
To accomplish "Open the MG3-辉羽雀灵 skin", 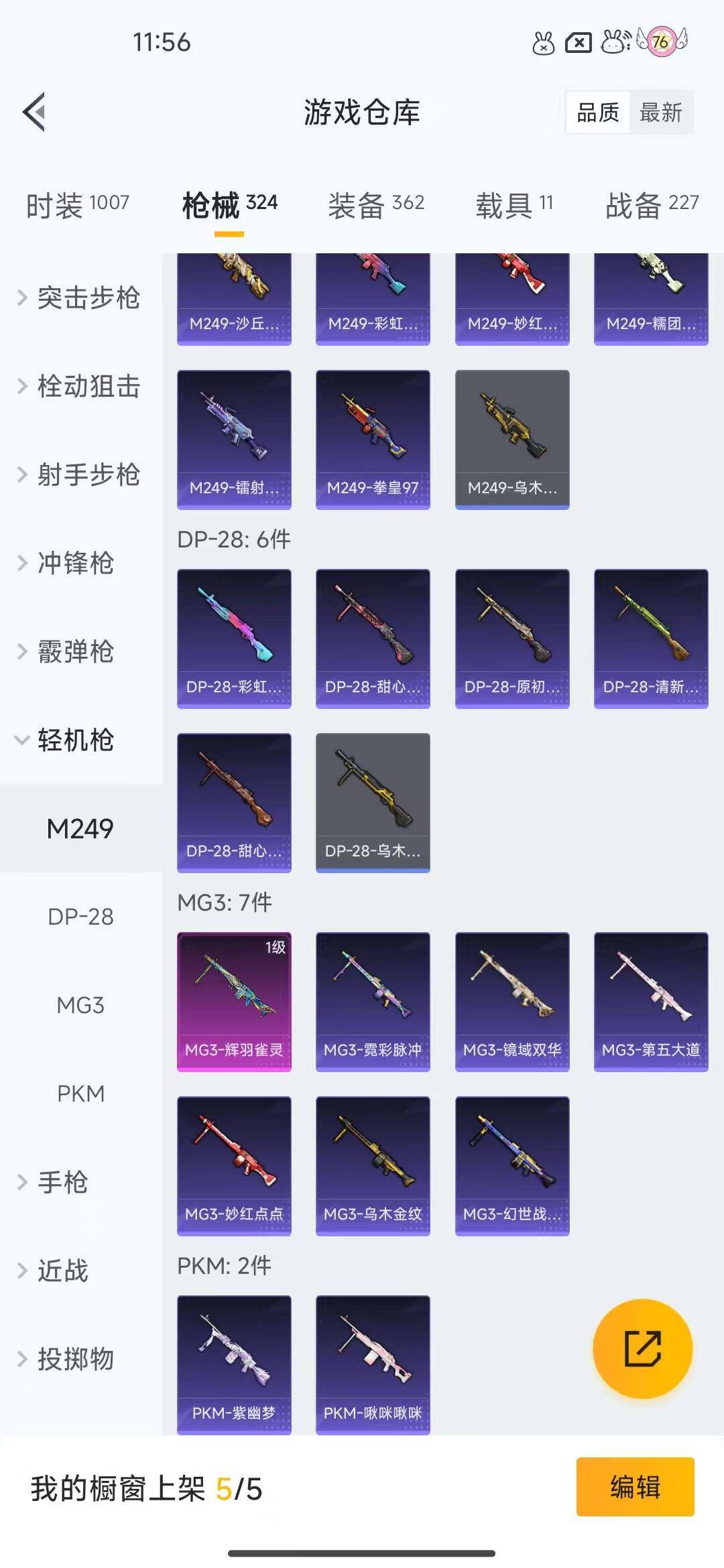I will click(x=234, y=1002).
